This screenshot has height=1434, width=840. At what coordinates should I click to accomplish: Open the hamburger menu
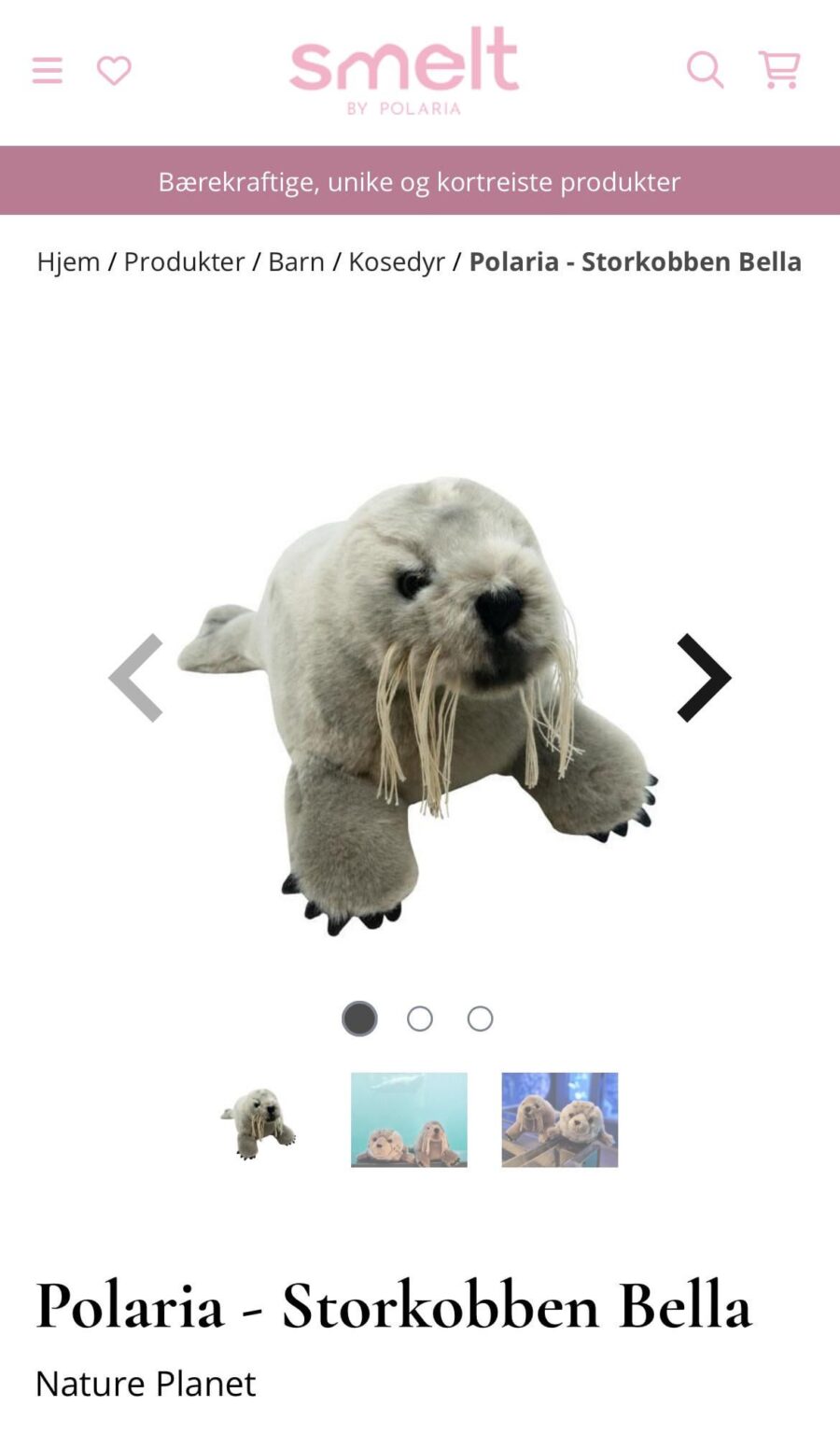[x=47, y=70]
